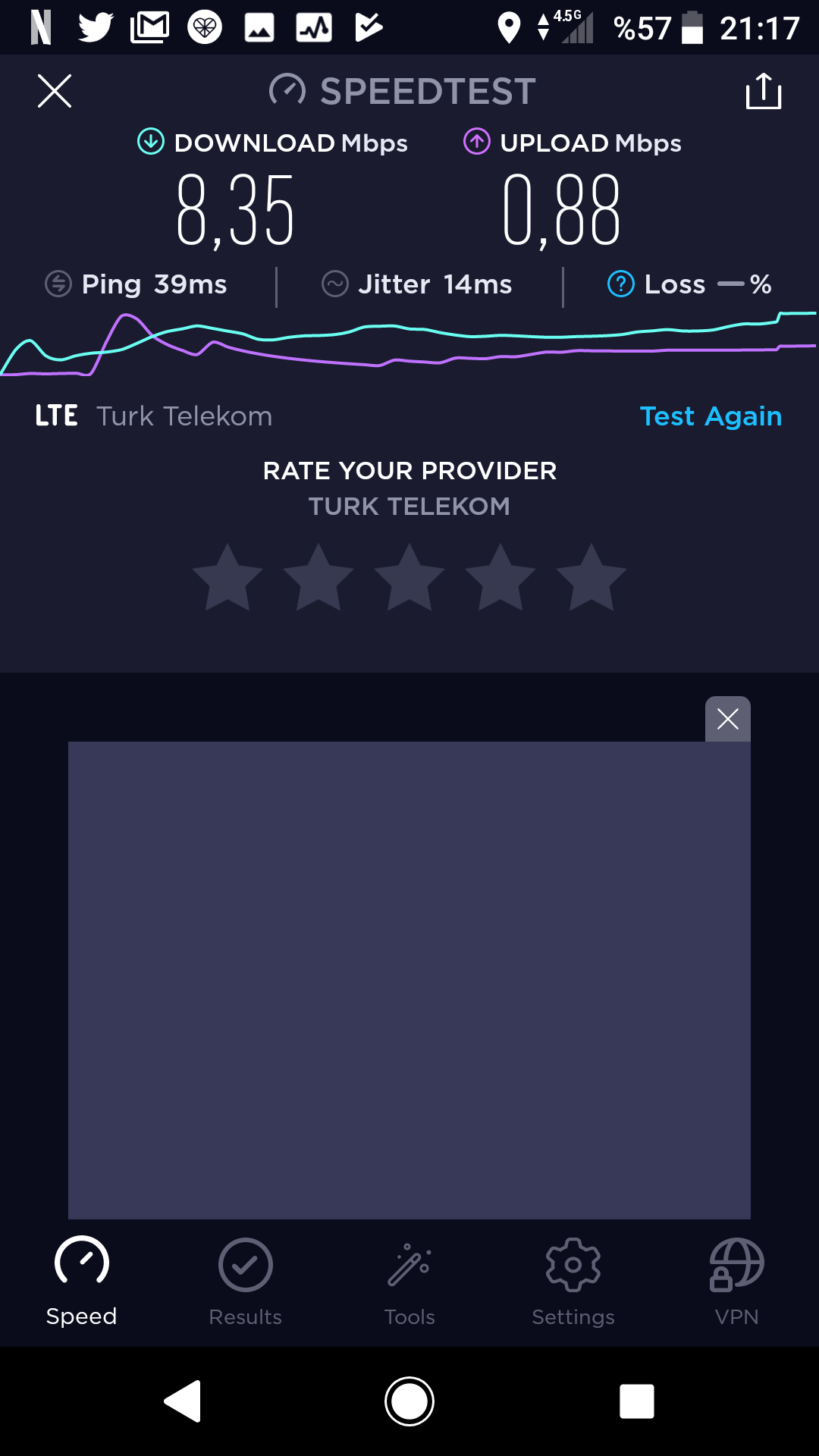This screenshot has height=1456, width=819.
Task: Close the speed test results
Action: tap(55, 91)
